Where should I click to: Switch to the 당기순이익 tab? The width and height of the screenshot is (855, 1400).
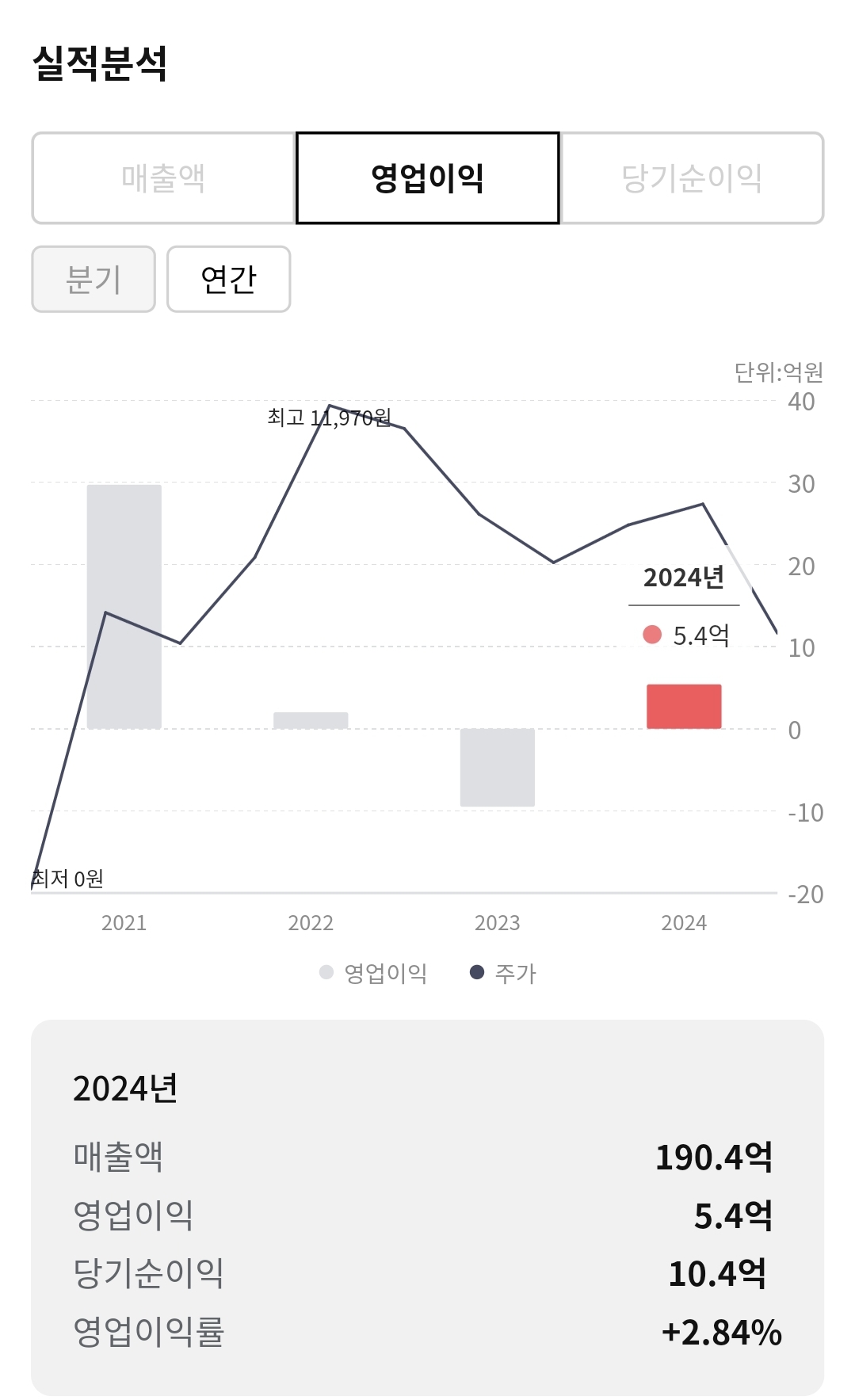pyautogui.click(x=692, y=178)
